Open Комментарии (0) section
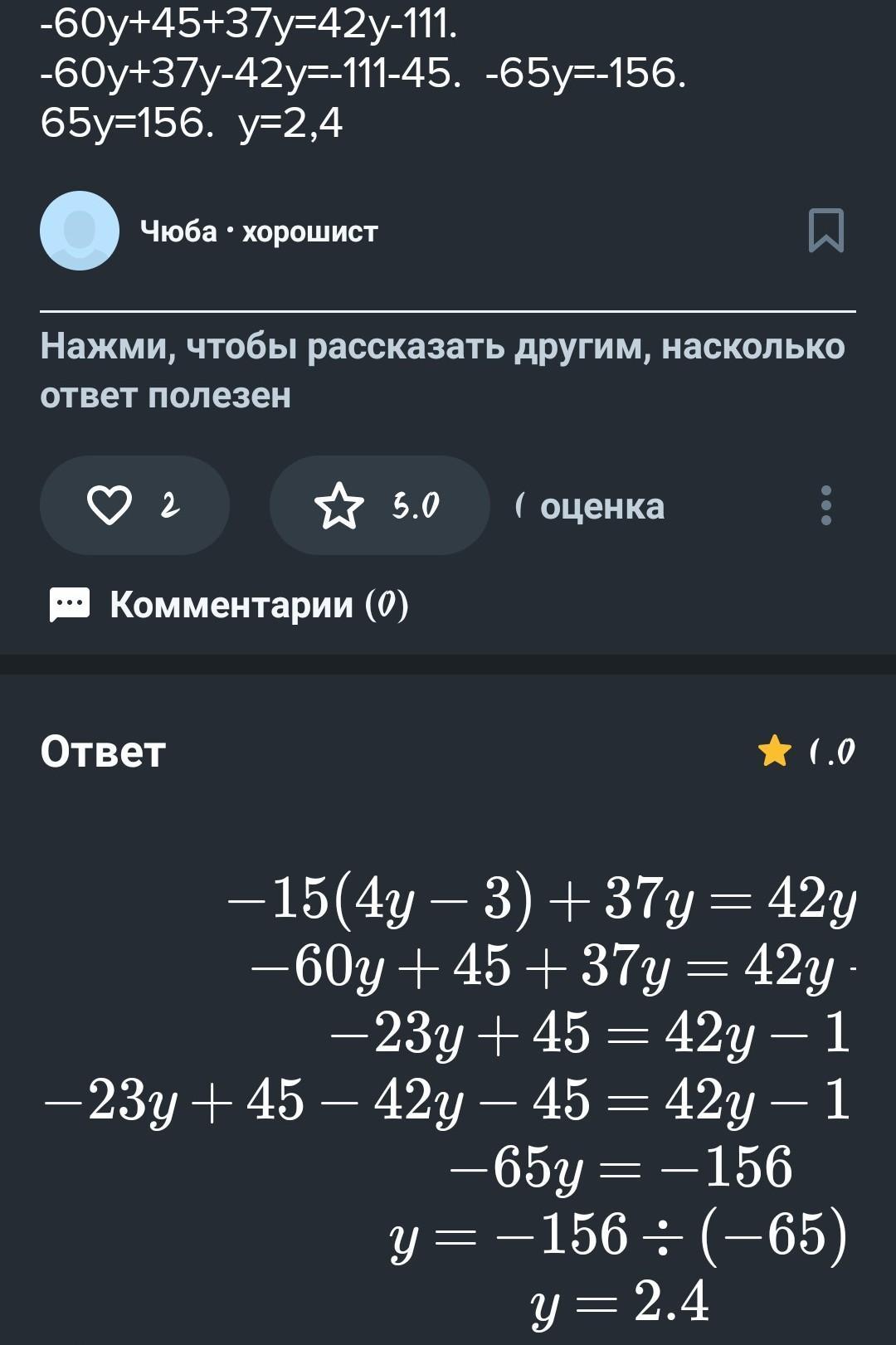This screenshot has height=1345, width=896. 230,604
